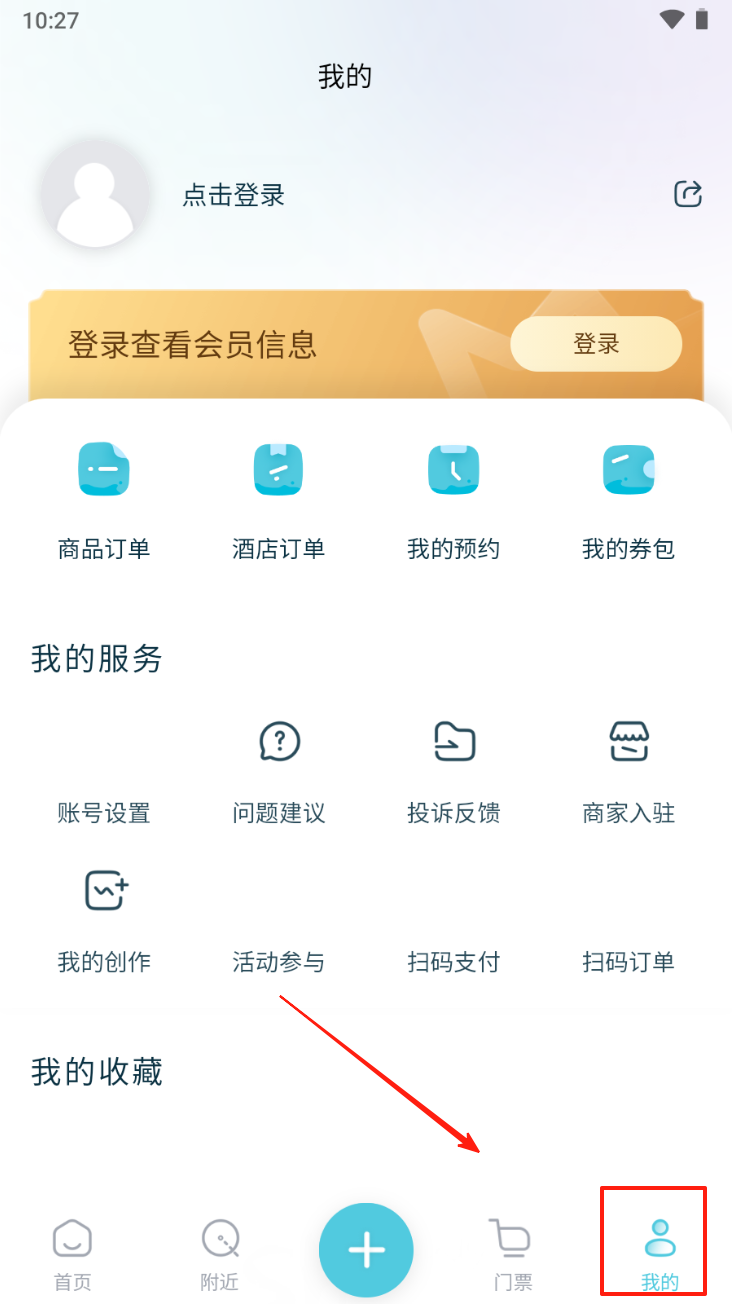The width and height of the screenshot is (732, 1304).
Task: Tap 点击登录 to sign in
Action: click(x=233, y=195)
